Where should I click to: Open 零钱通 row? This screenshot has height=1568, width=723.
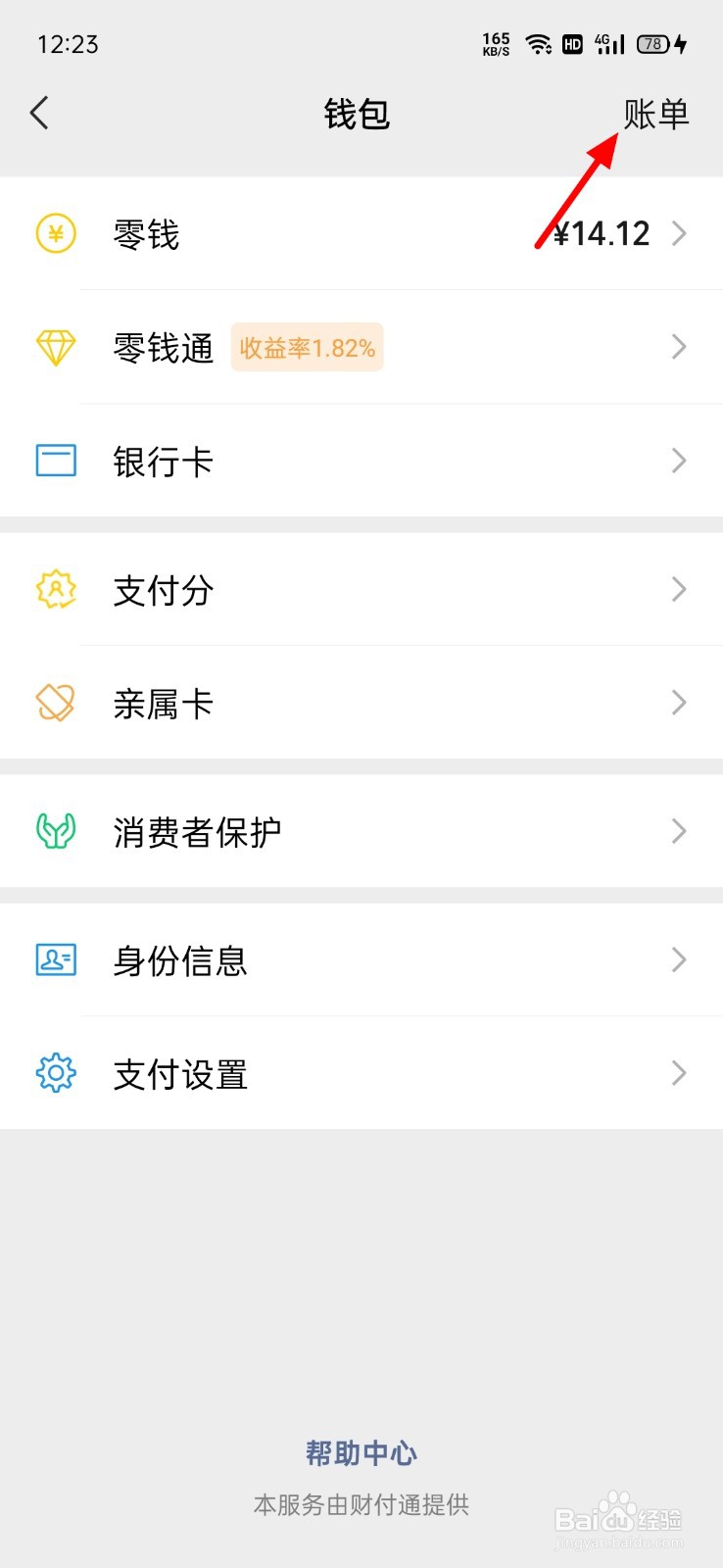coord(361,347)
